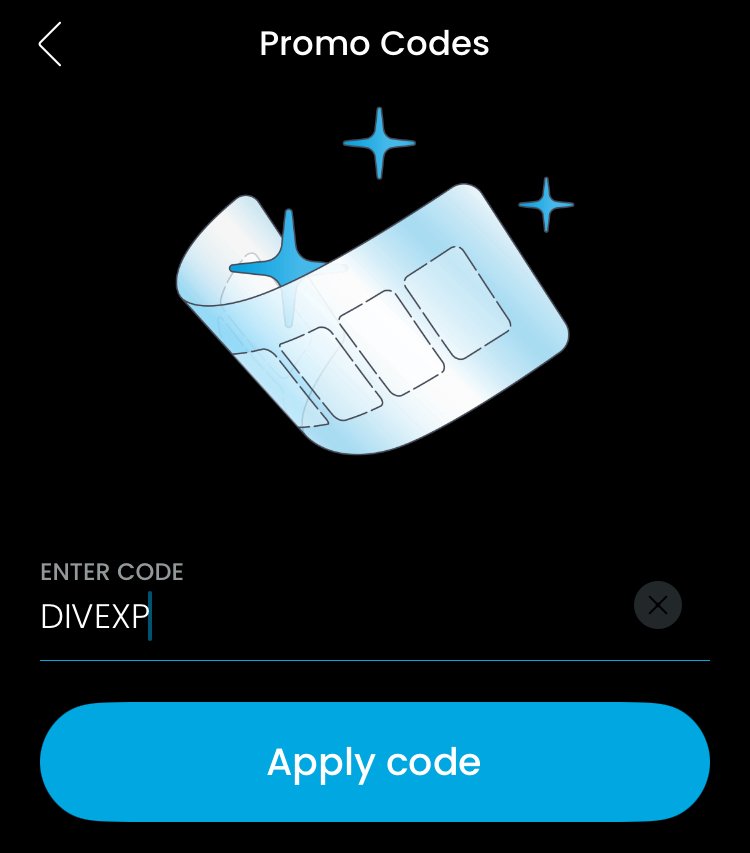750x853 pixels.
Task: Apply the promo code
Action: click(375, 762)
